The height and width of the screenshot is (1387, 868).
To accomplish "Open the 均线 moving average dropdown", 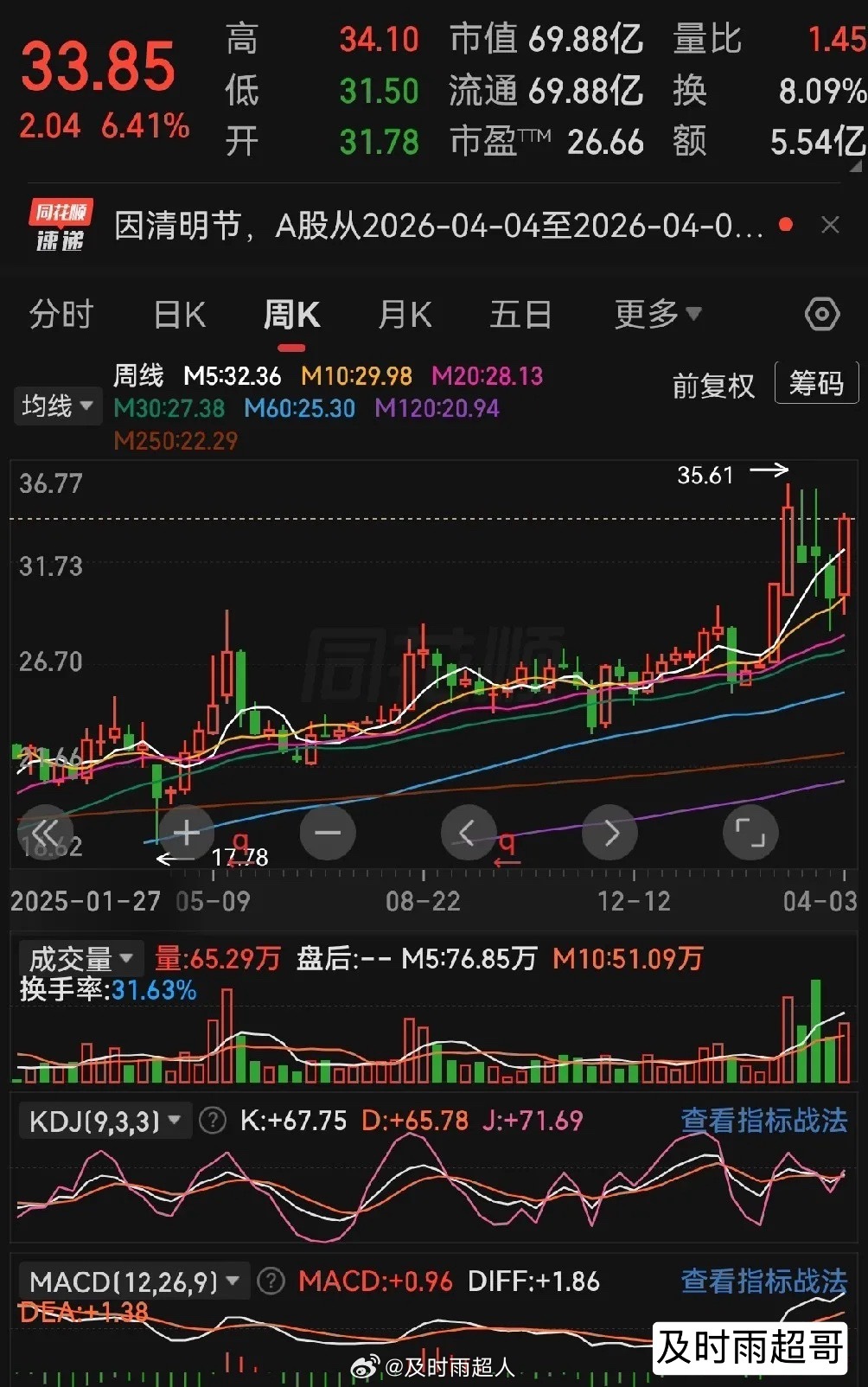I will coord(57,406).
